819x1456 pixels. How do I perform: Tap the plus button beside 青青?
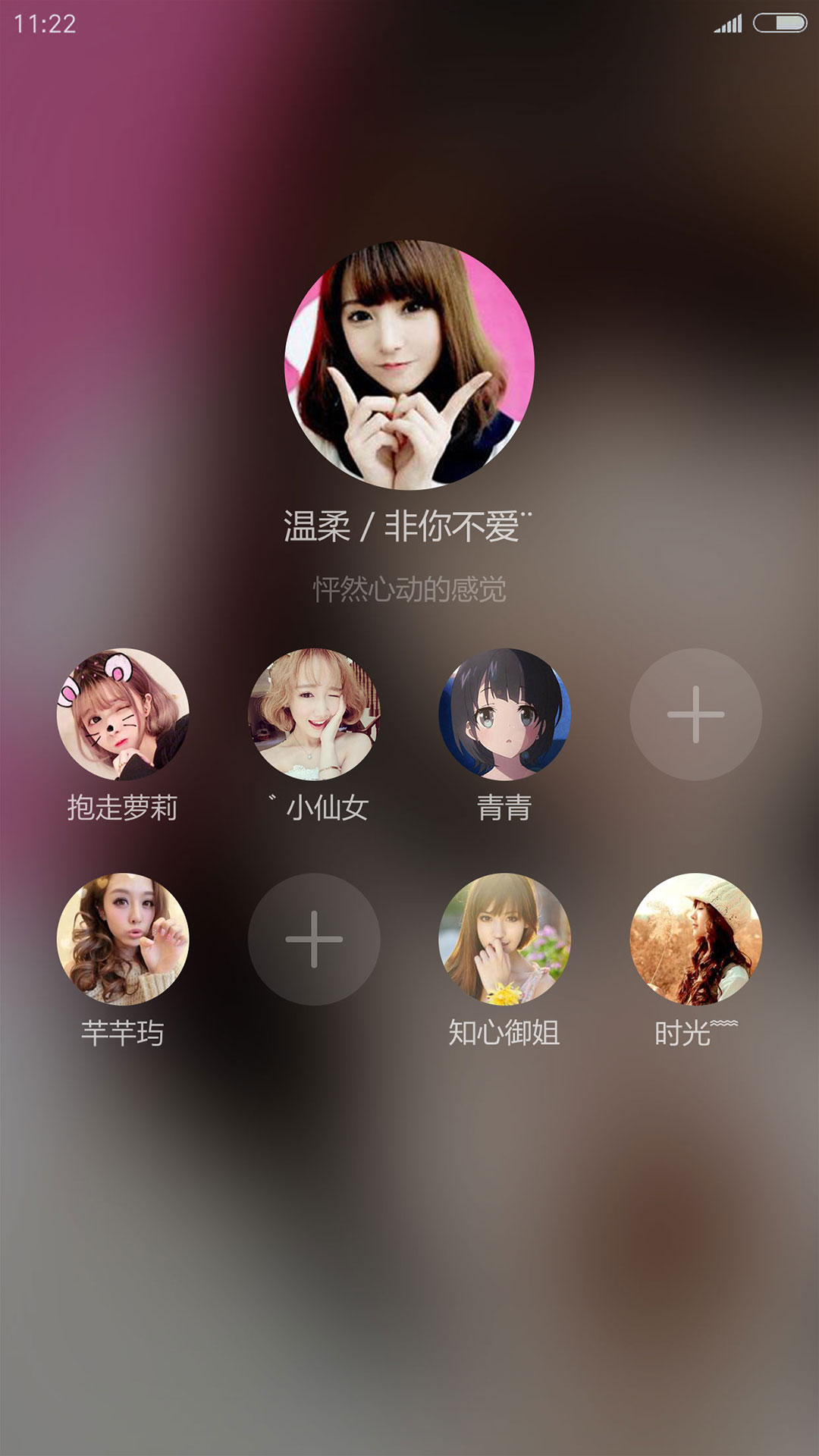coord(695,714)
